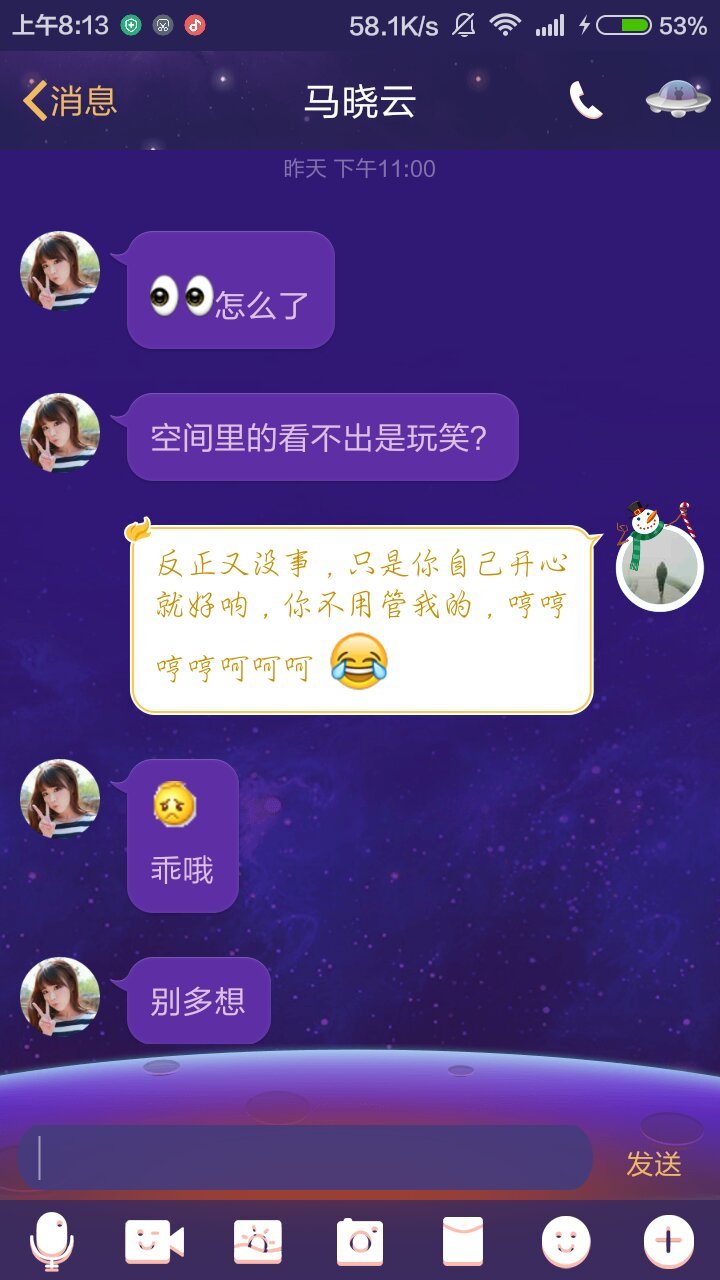The height and width of the screenshot is (1280, 720).
Task: Expand more options with the plus icon
Action: tap(668, 1242)
